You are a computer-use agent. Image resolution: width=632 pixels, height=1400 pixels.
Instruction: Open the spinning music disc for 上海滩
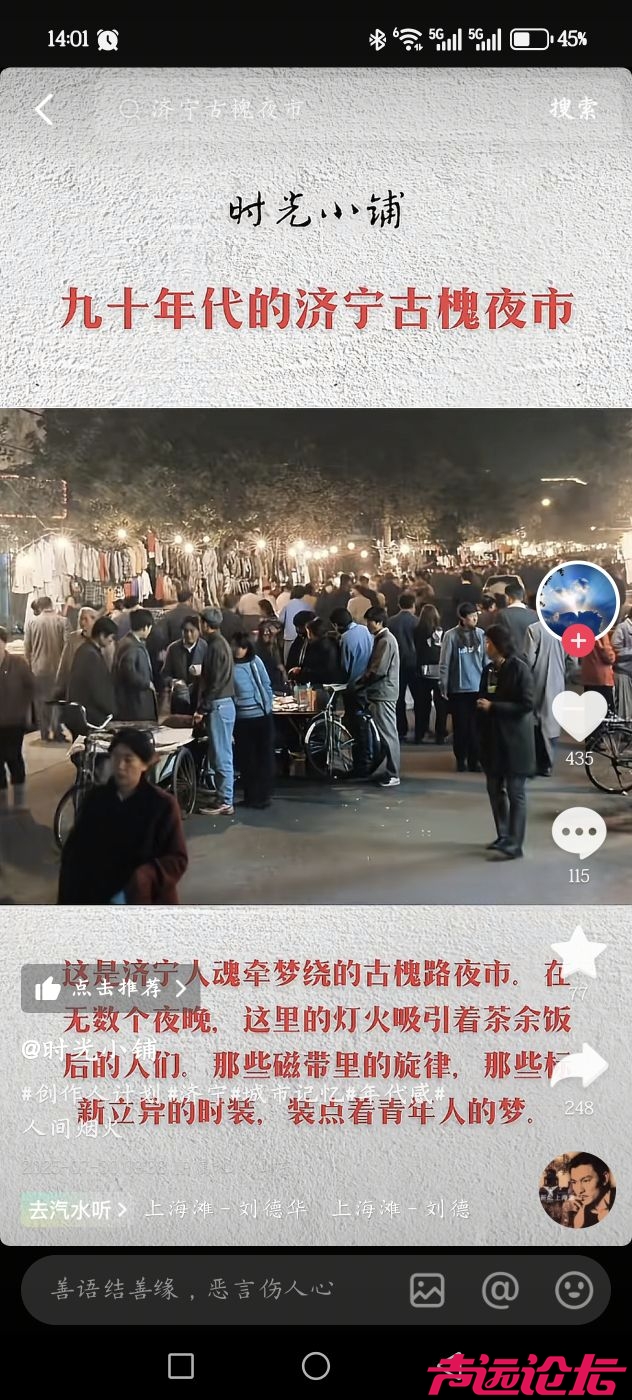[577, 1189]
